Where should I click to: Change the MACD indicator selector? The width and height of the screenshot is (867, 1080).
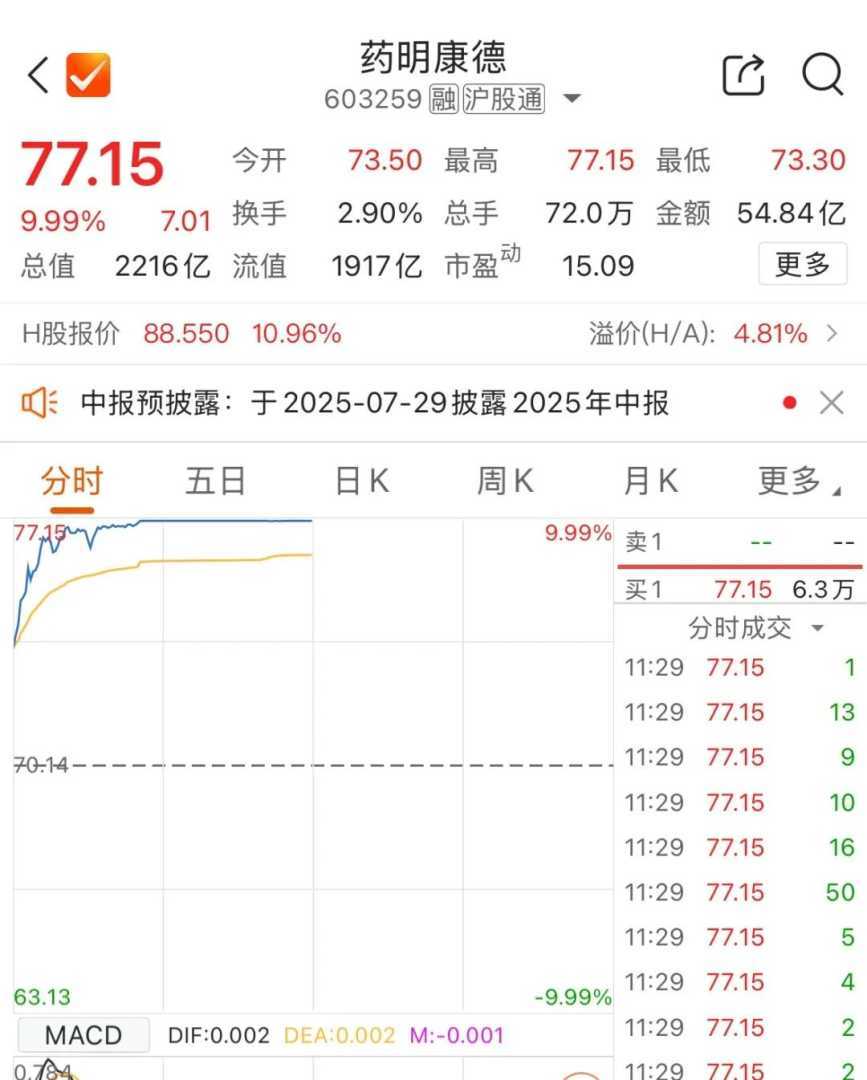pos(83,1035)
